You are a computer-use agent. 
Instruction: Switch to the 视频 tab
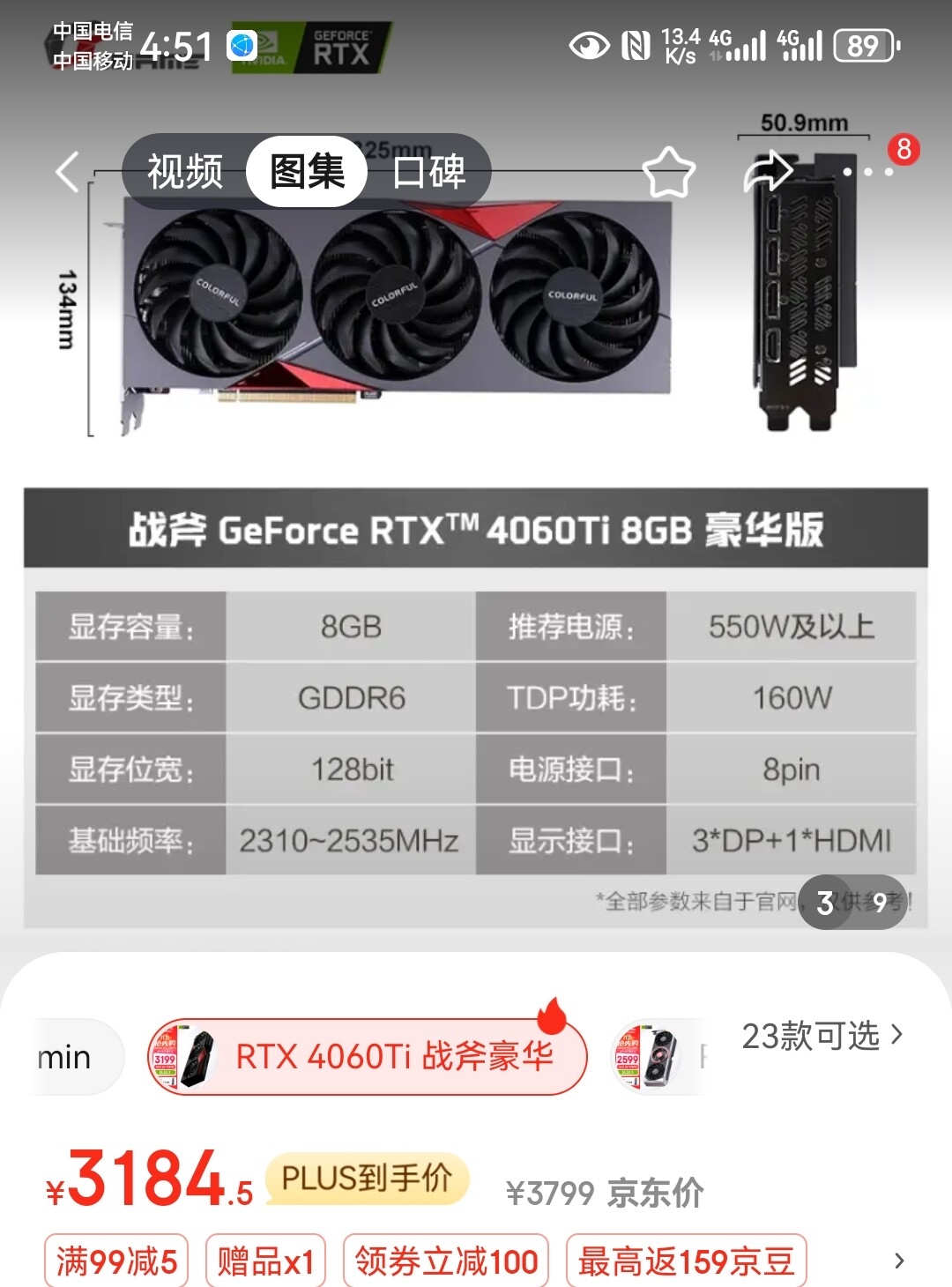[184, 171]
